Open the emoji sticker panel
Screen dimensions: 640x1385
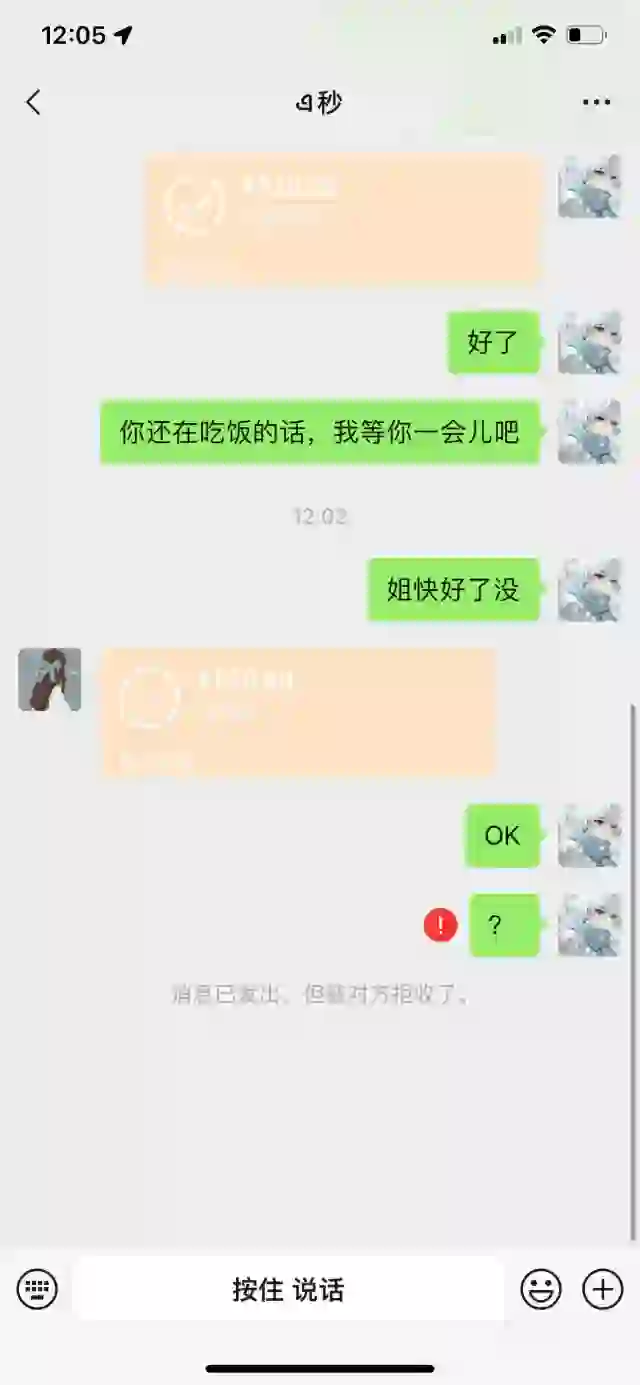click(541, 1289)
